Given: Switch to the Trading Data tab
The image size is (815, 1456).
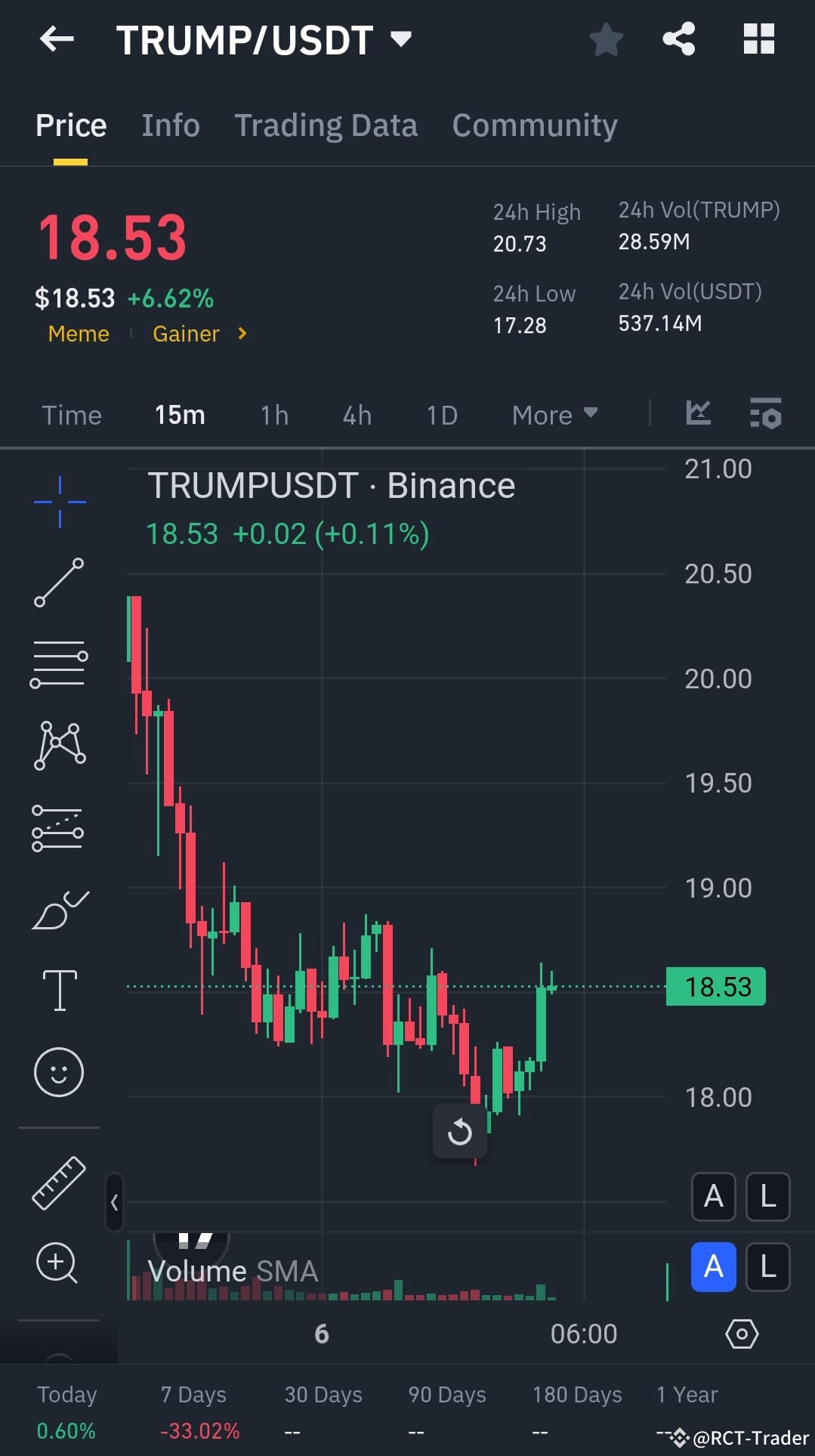Looking at the screenshot, I should pyautogui.click(x=326, y=125).
